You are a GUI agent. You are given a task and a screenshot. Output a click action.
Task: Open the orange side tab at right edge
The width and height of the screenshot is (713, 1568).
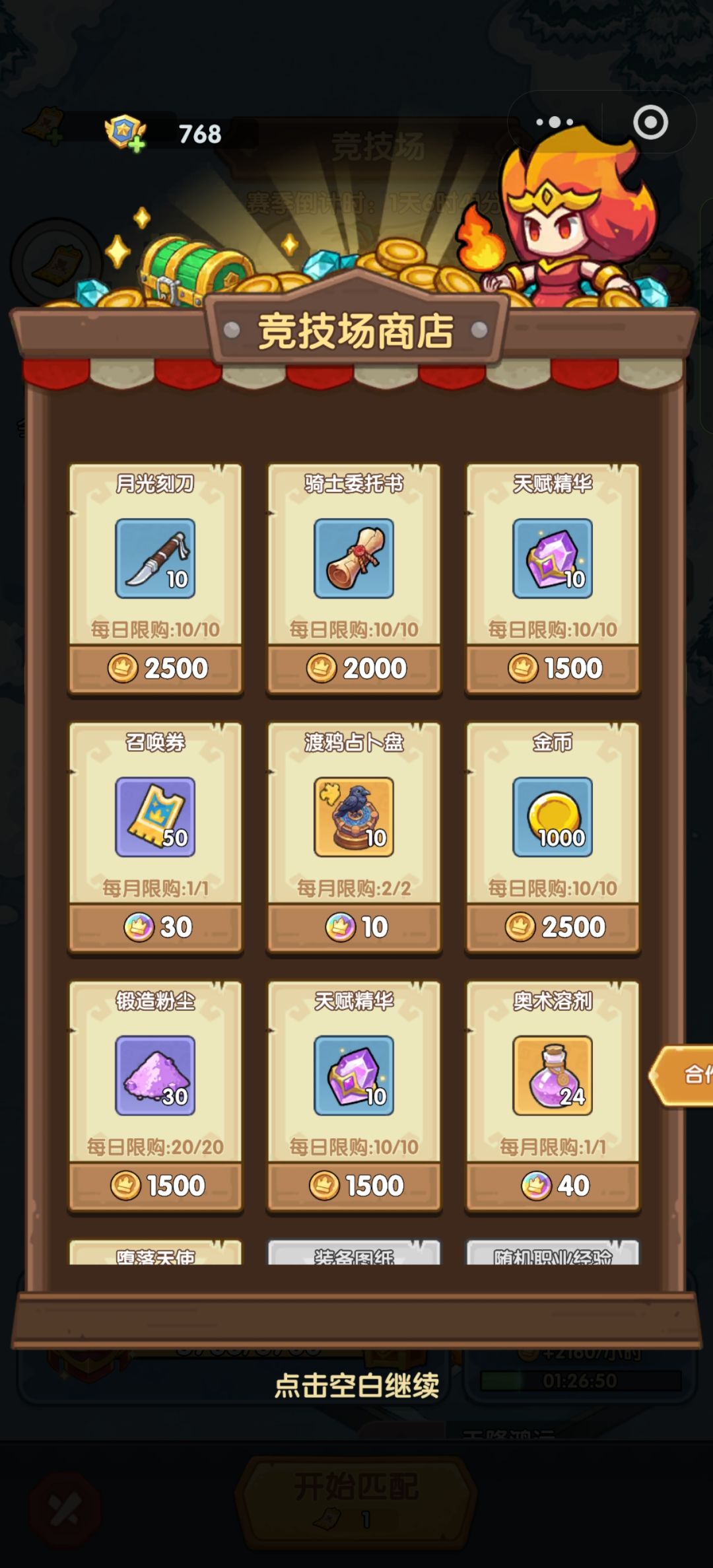pyautogui.click(x=682, y=1075)
